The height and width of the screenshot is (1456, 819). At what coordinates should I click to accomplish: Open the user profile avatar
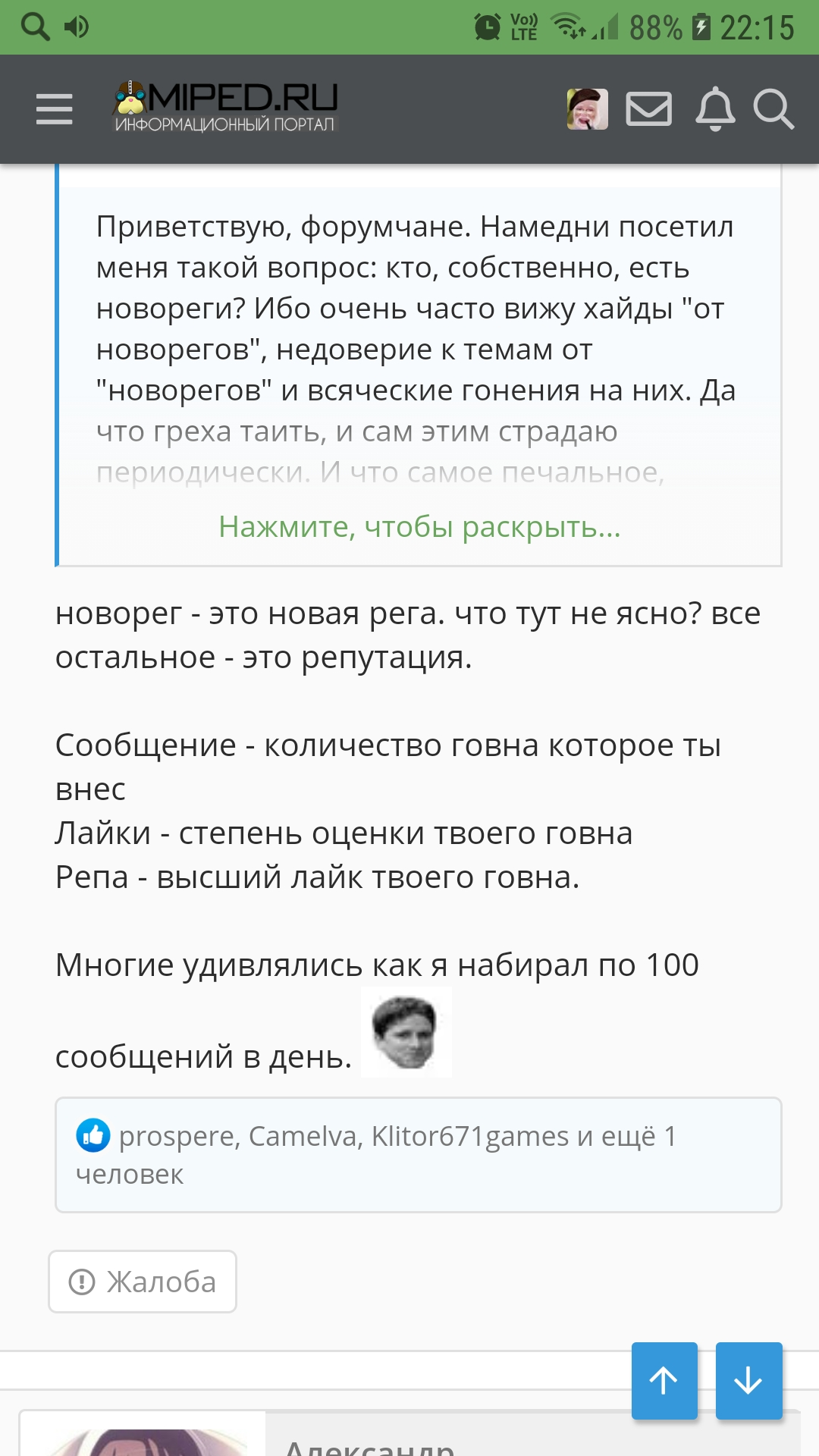588,109
